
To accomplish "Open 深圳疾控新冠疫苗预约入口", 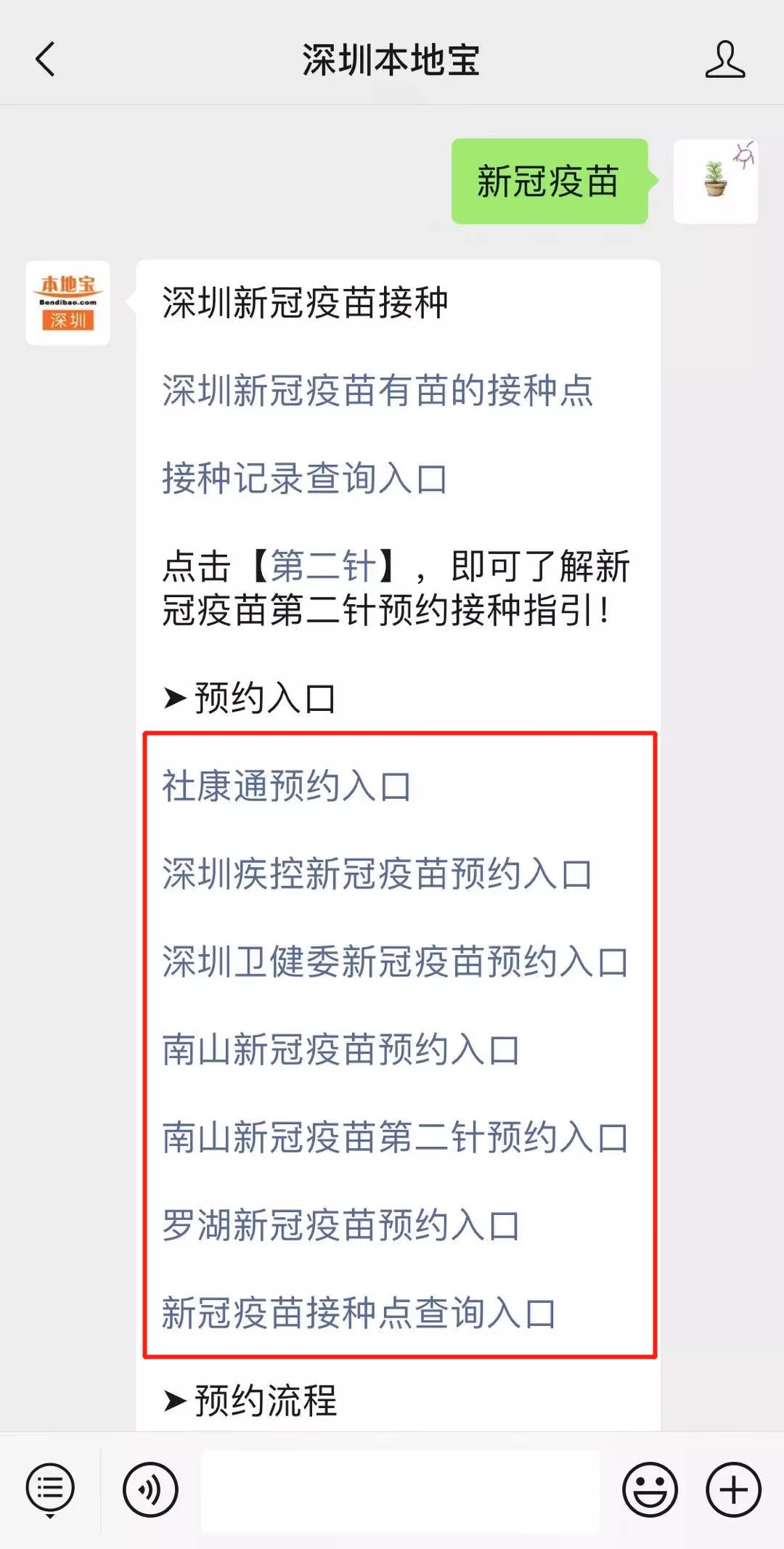I will tap(377, 874).
